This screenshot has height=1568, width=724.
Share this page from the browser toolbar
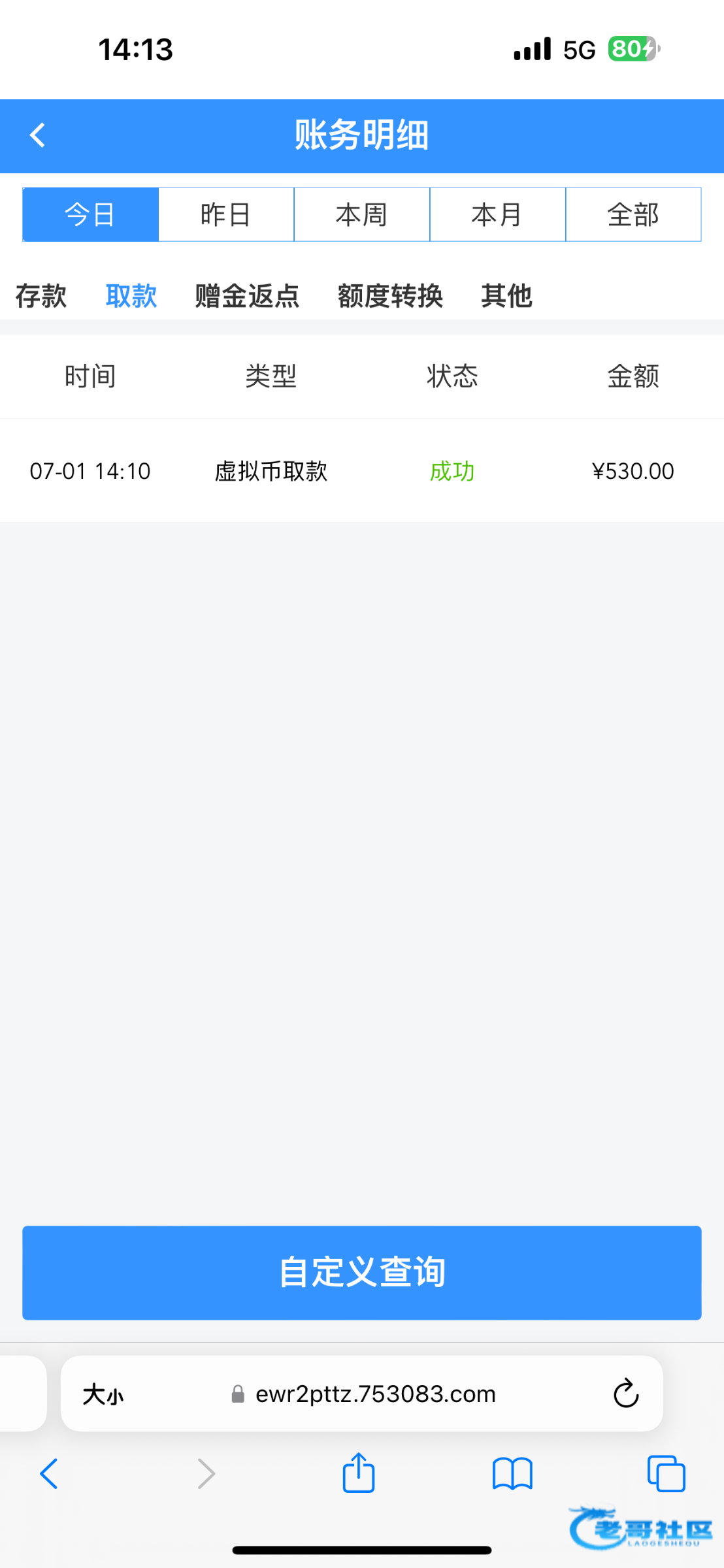tap(359, 1474)
